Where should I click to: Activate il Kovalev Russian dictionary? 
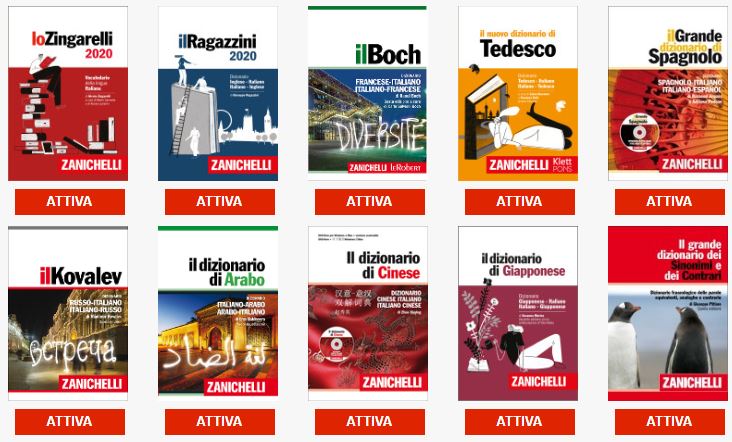pos(69,421)
